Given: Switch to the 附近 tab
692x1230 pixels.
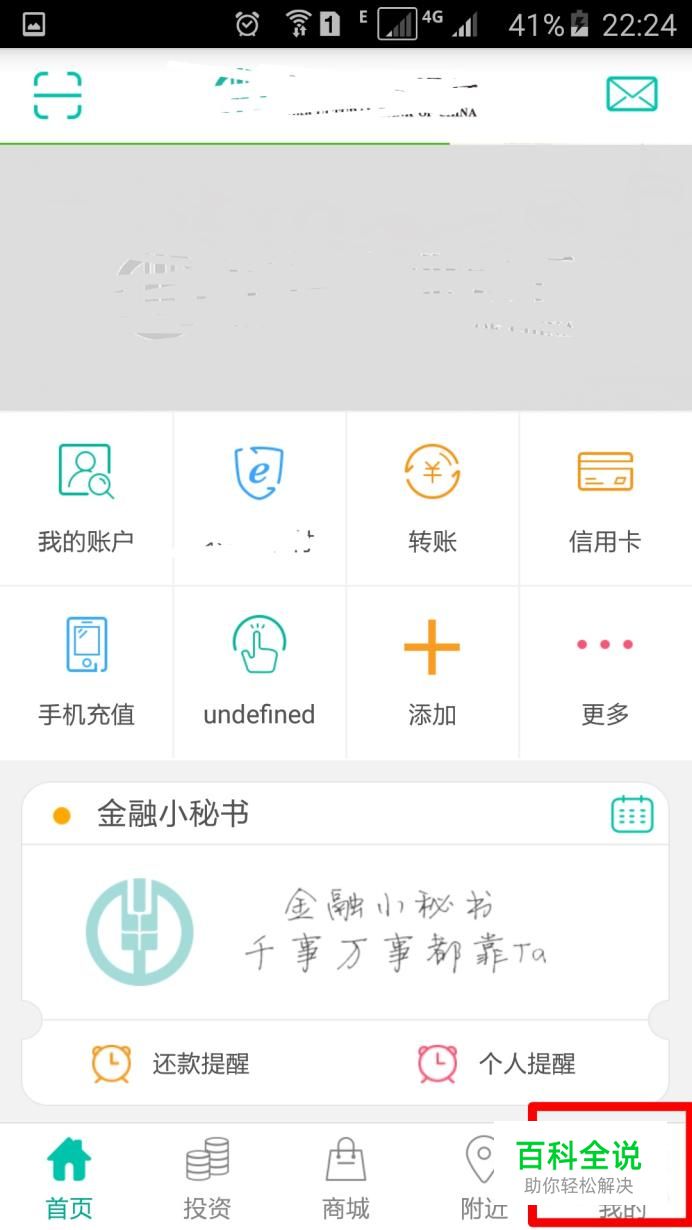Looking at the screenshot, I should pos(482,1178).
